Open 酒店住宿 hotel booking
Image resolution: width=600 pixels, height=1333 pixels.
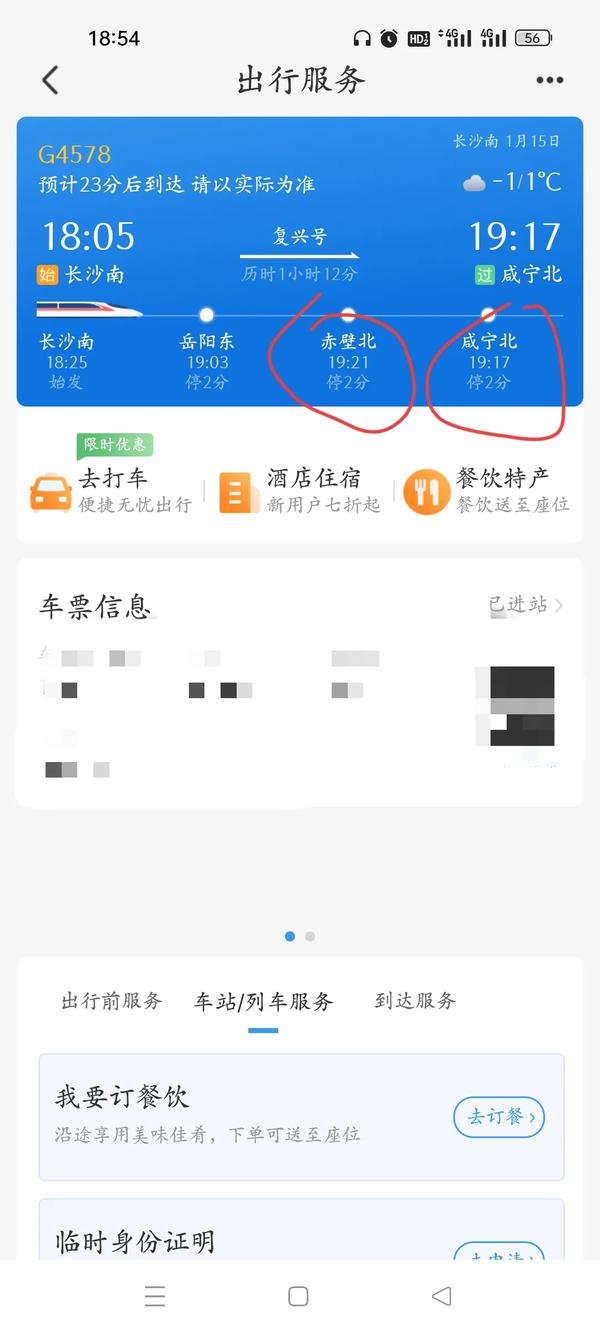(x=300, y=490)
